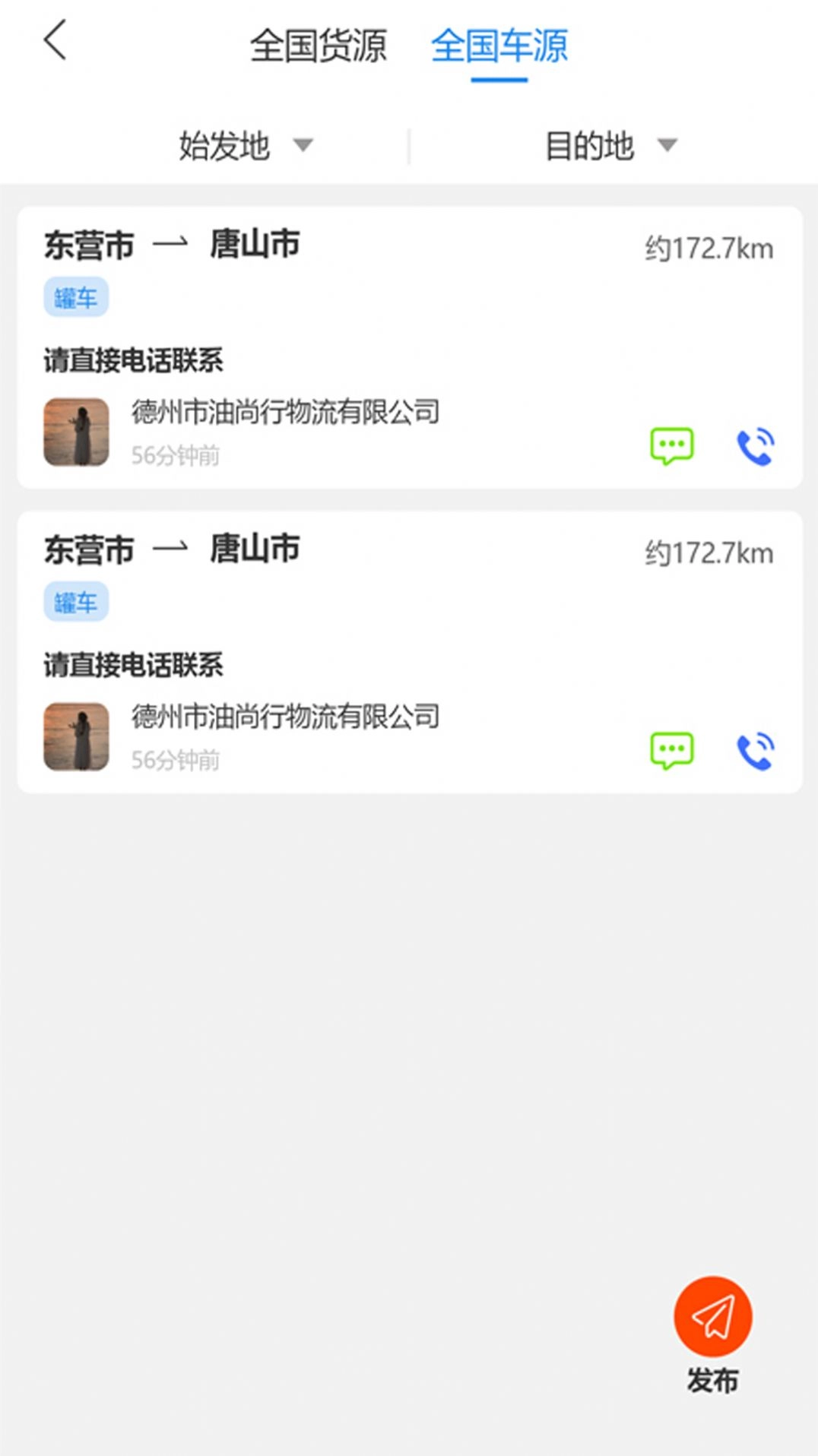
Task: Select the 罐车 tag on first listing
Action: click(76, 297)
